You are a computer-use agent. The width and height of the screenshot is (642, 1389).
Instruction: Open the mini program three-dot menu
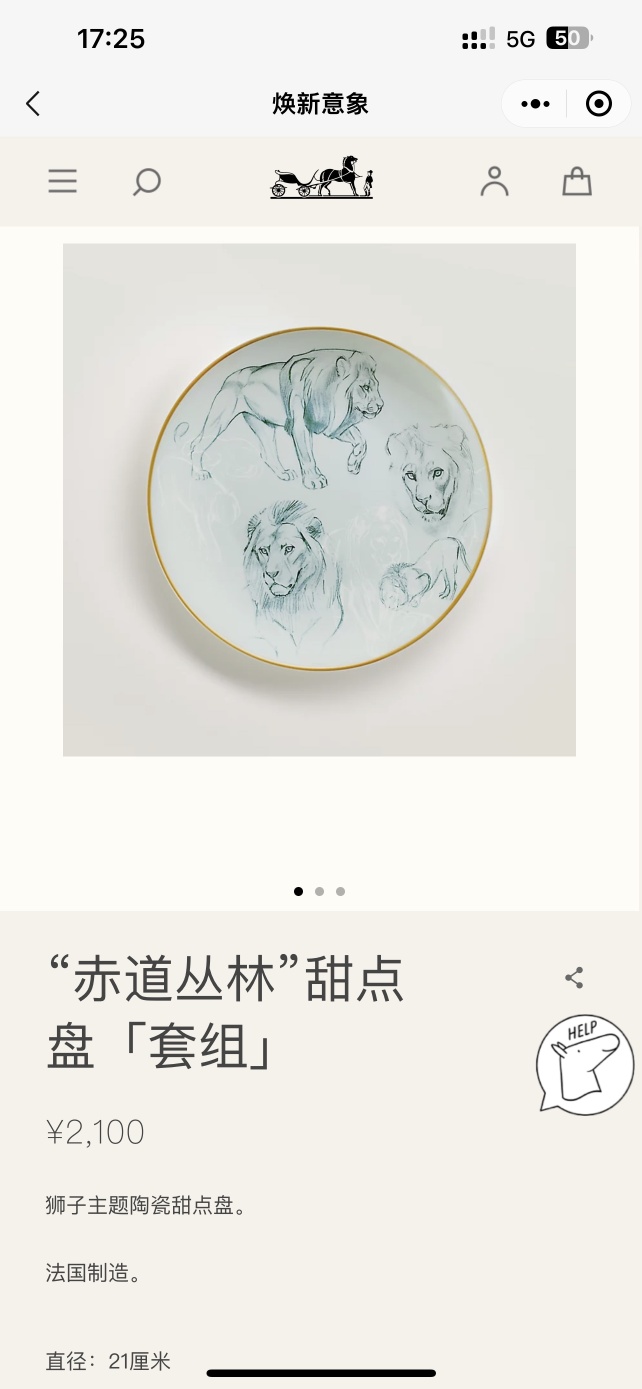pyautogui.click(x=535, y=104)
